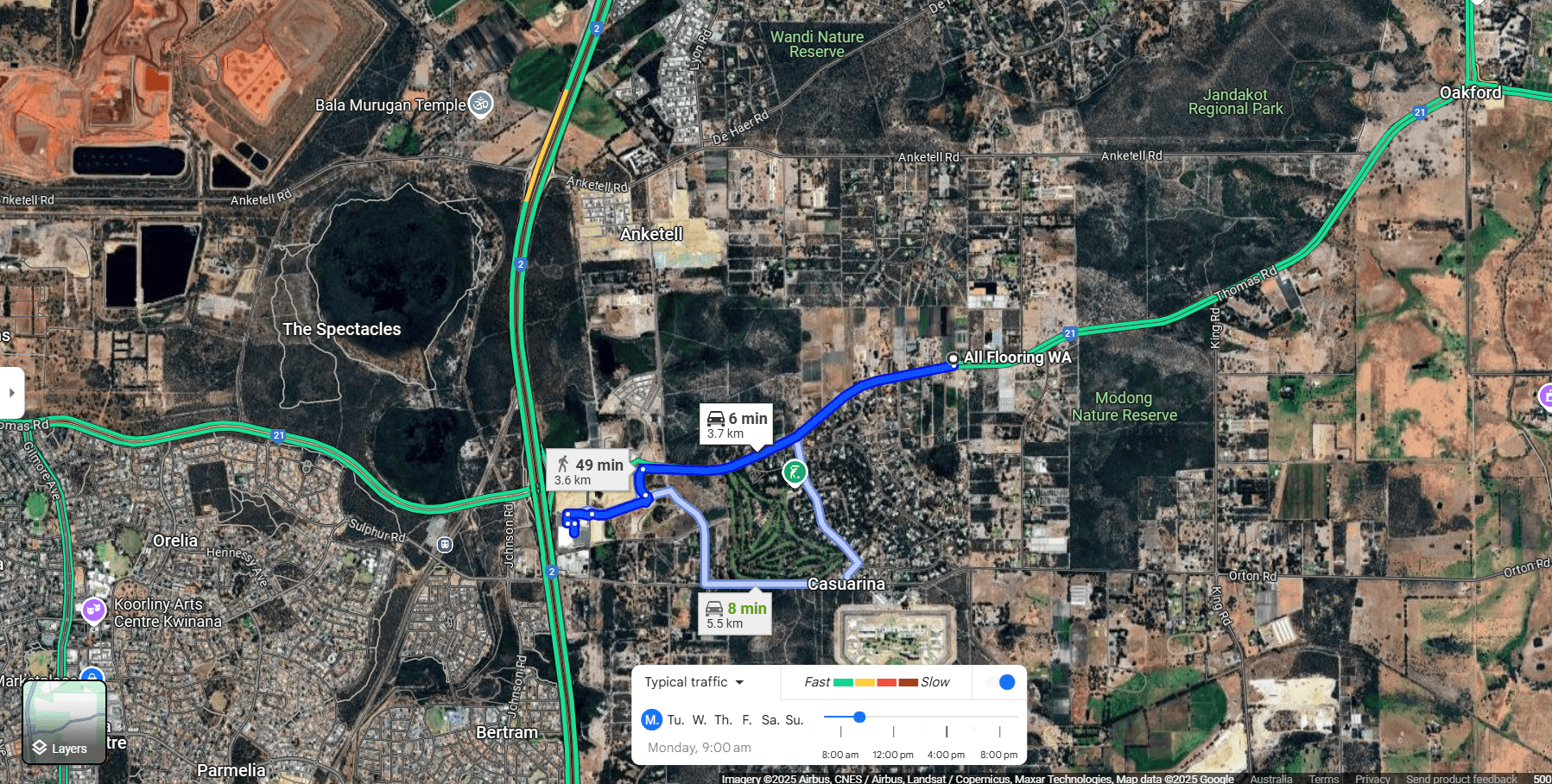Toggle the traffic layer switch

1001,682
